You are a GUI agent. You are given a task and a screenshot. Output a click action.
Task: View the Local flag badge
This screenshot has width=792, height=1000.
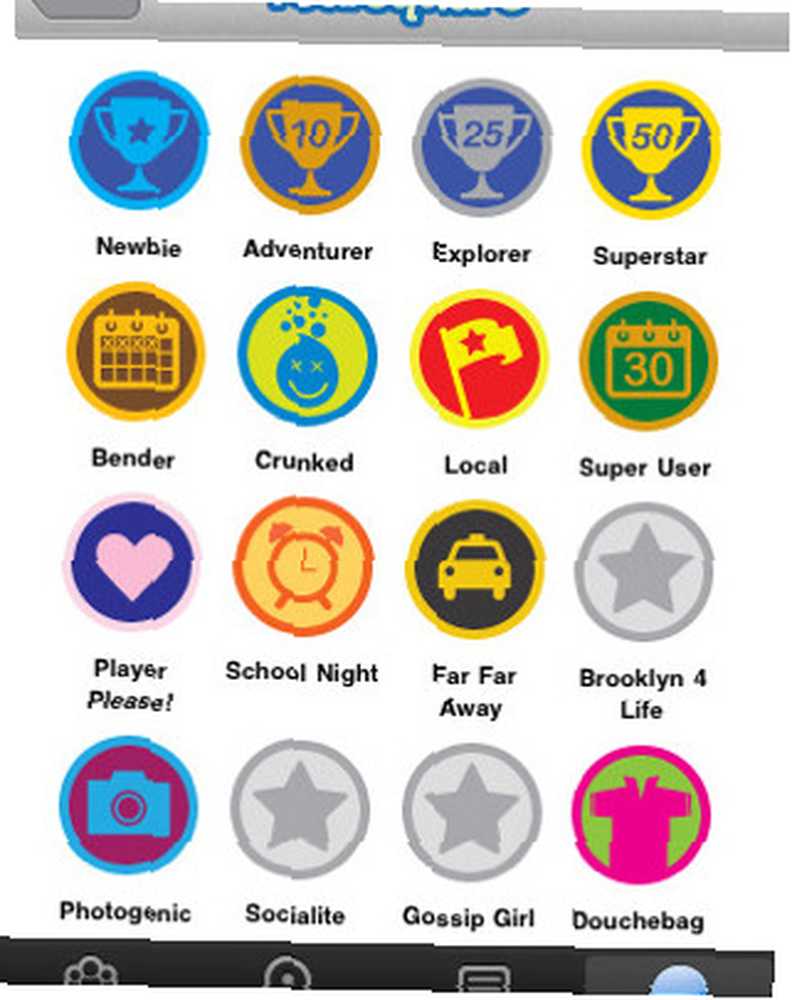click(x=479, y=358)
